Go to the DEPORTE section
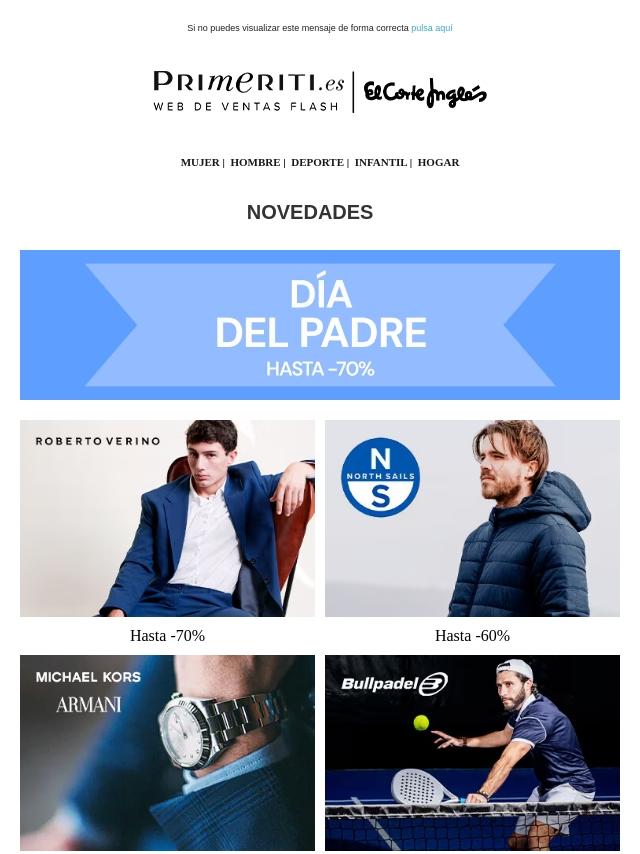This screenshot has height=854, width=640. [317, 162]
